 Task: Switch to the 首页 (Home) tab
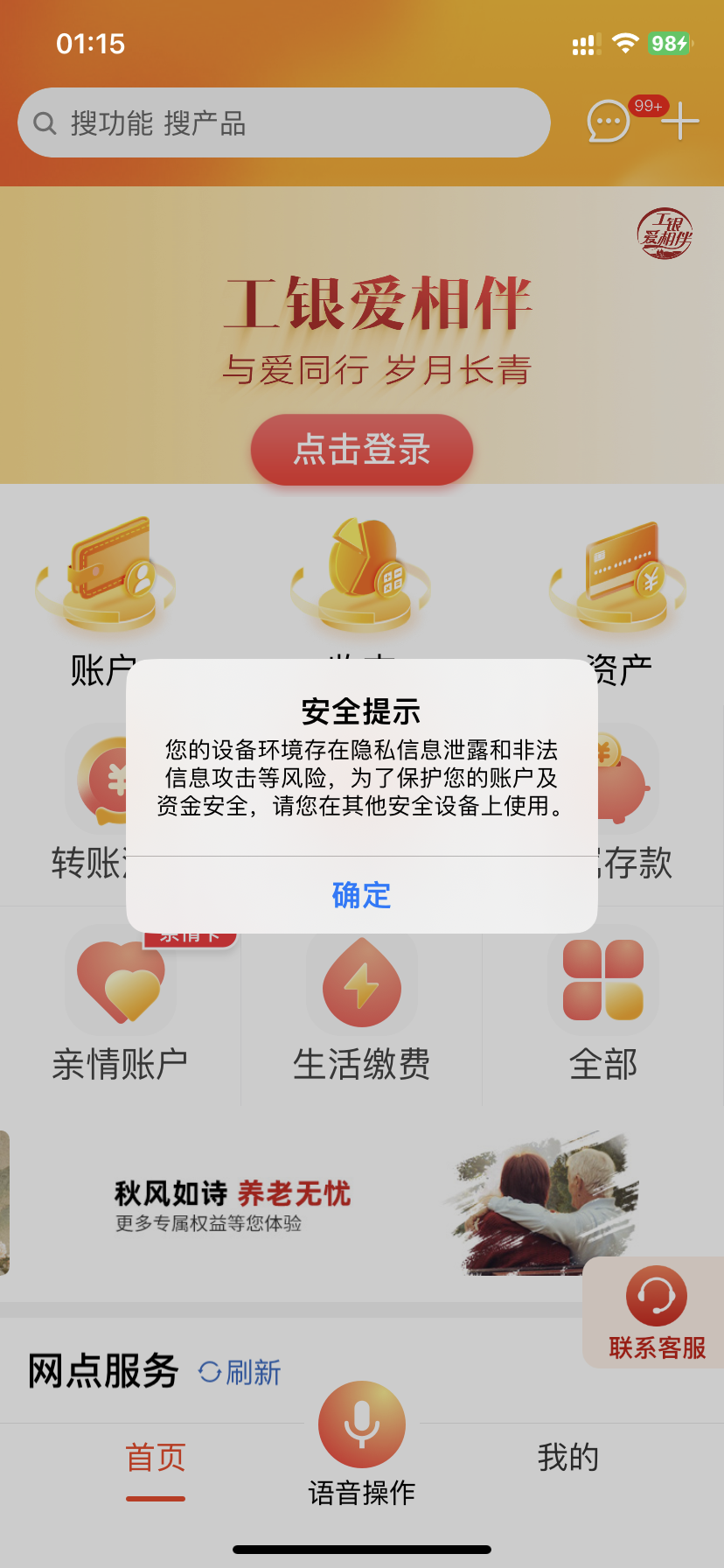point(156,1457)
